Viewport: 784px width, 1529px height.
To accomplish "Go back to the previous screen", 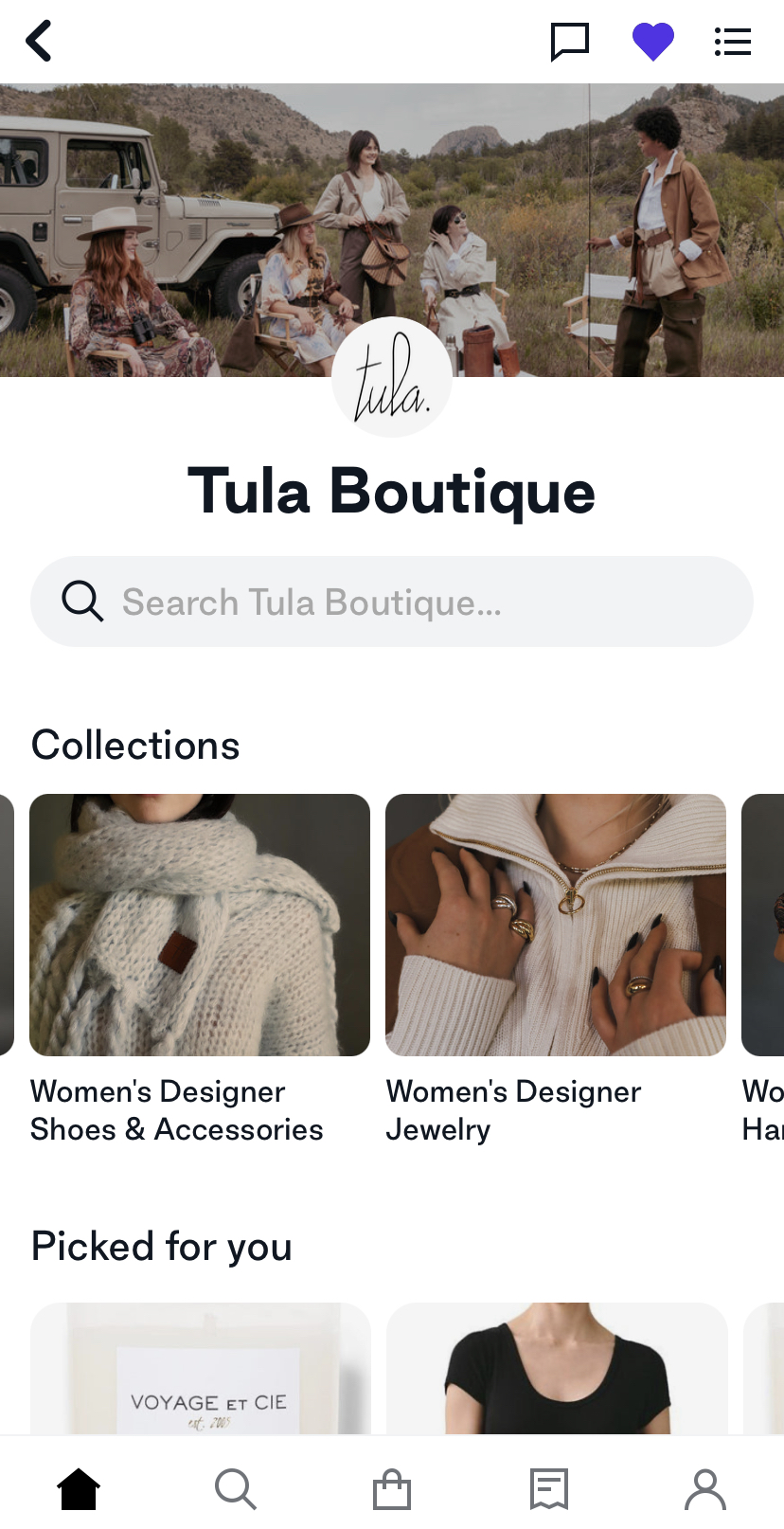I will 39,42.
